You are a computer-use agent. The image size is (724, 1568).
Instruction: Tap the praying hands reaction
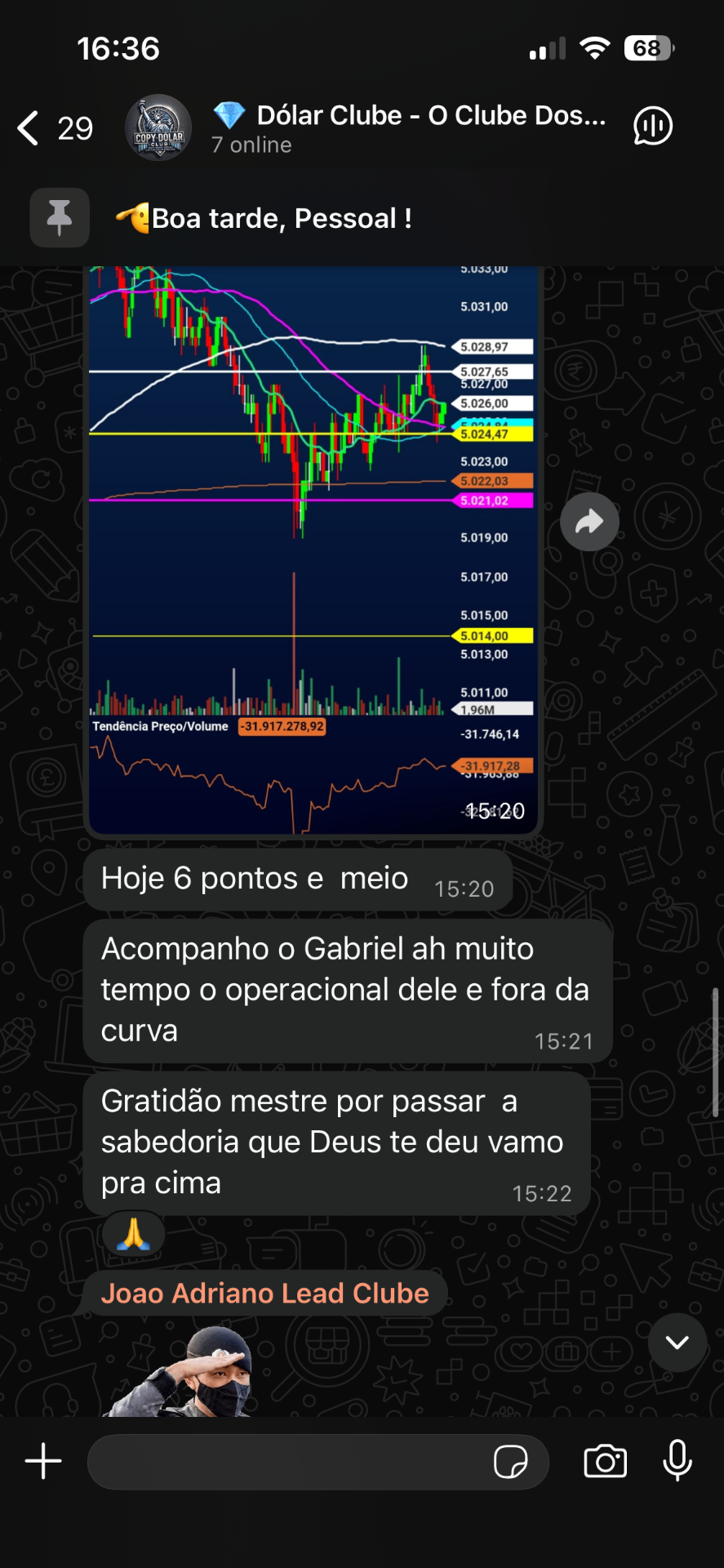[133, 1233]
